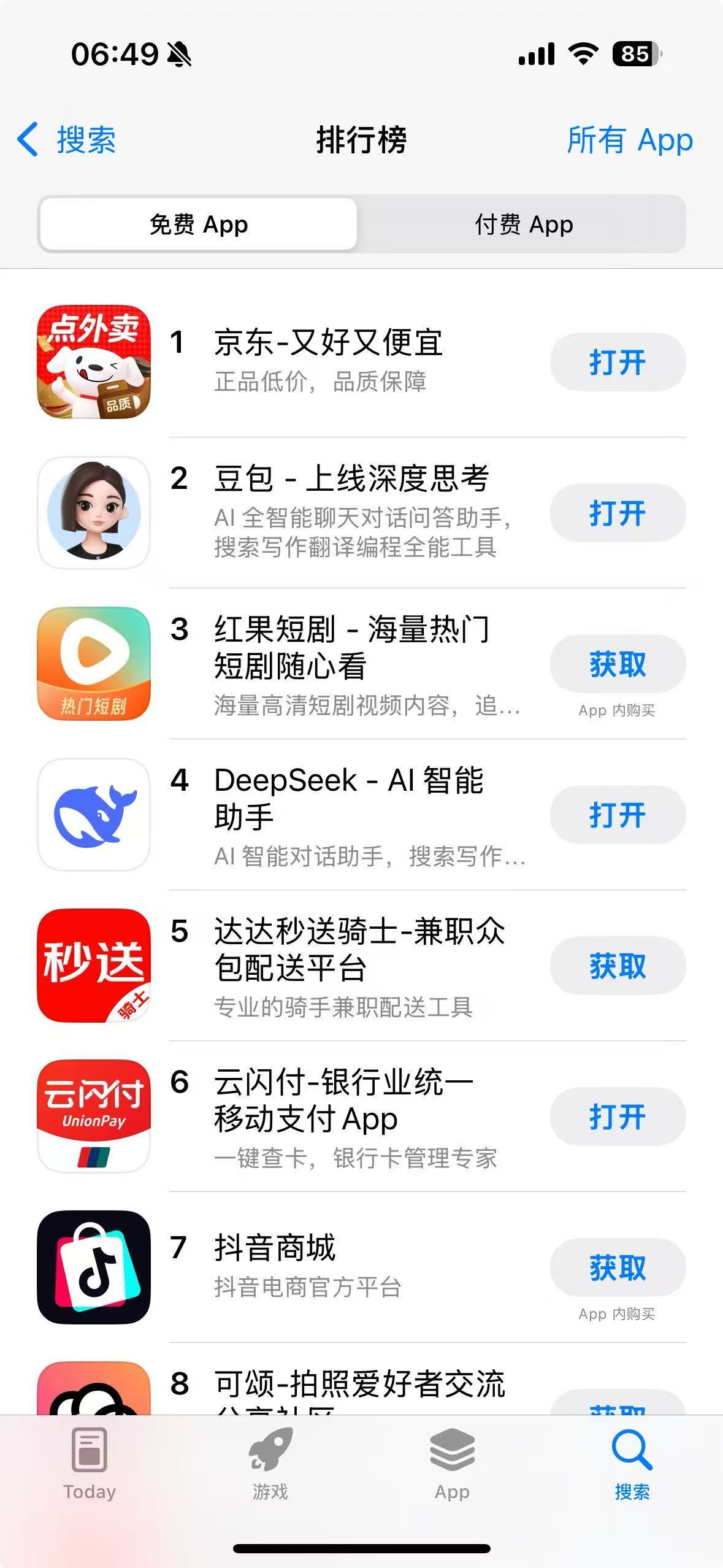Open the 豆包 app with 打开
Image resolution: width=723 pixels, height=1568 pixels.
617,513
